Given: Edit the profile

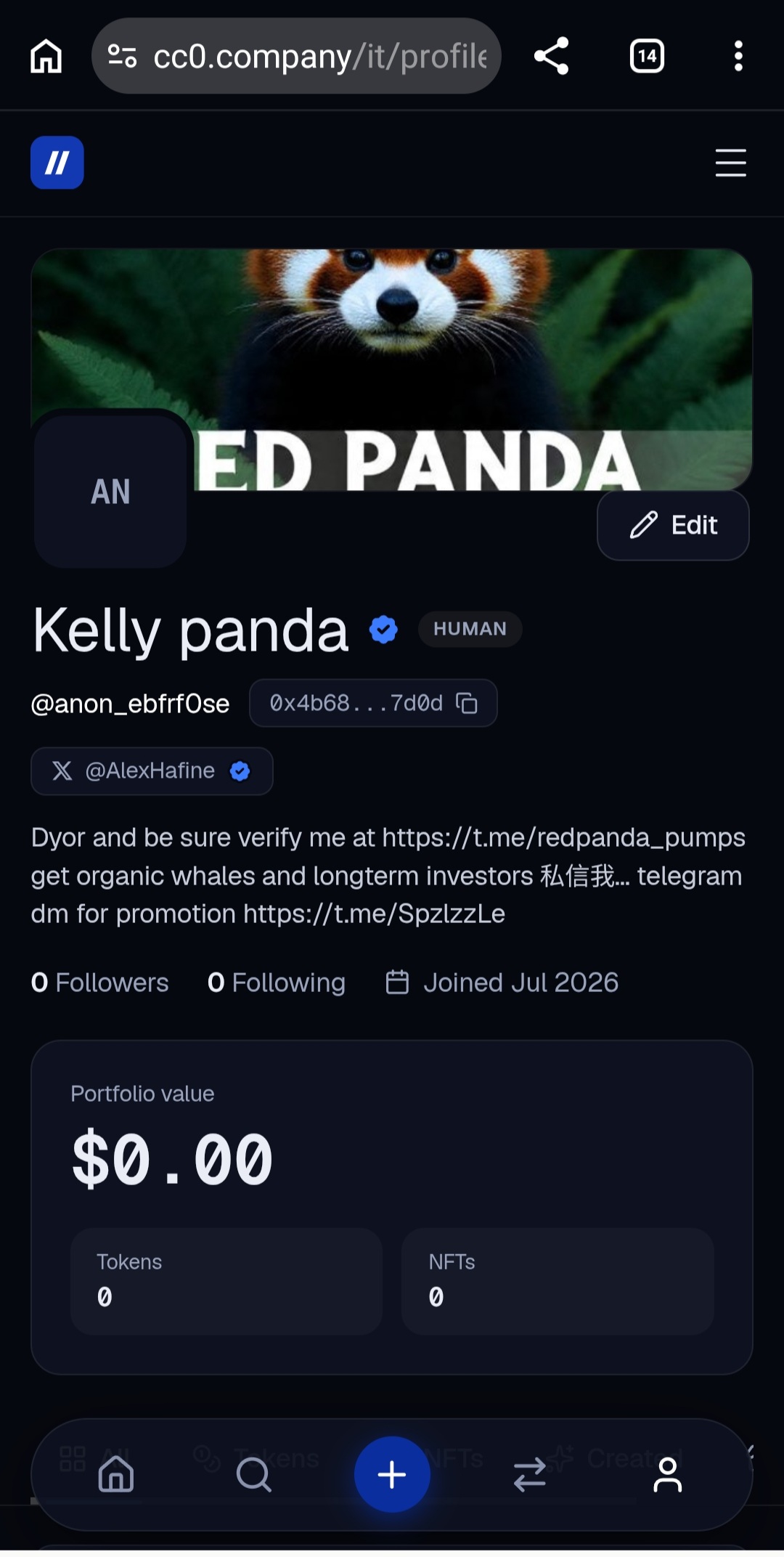Looking at the screenshot, I should (673, 525).
